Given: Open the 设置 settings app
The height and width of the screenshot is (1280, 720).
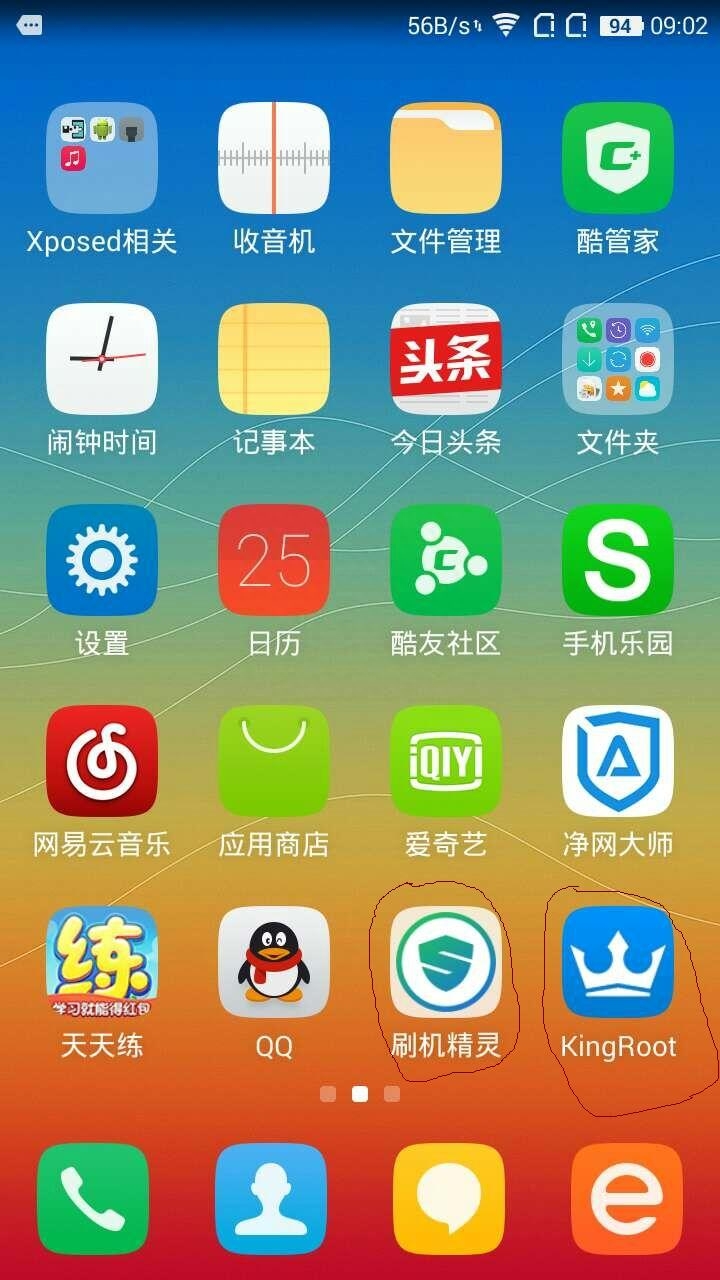Looking at the screenshot, I should pos(101,560).
